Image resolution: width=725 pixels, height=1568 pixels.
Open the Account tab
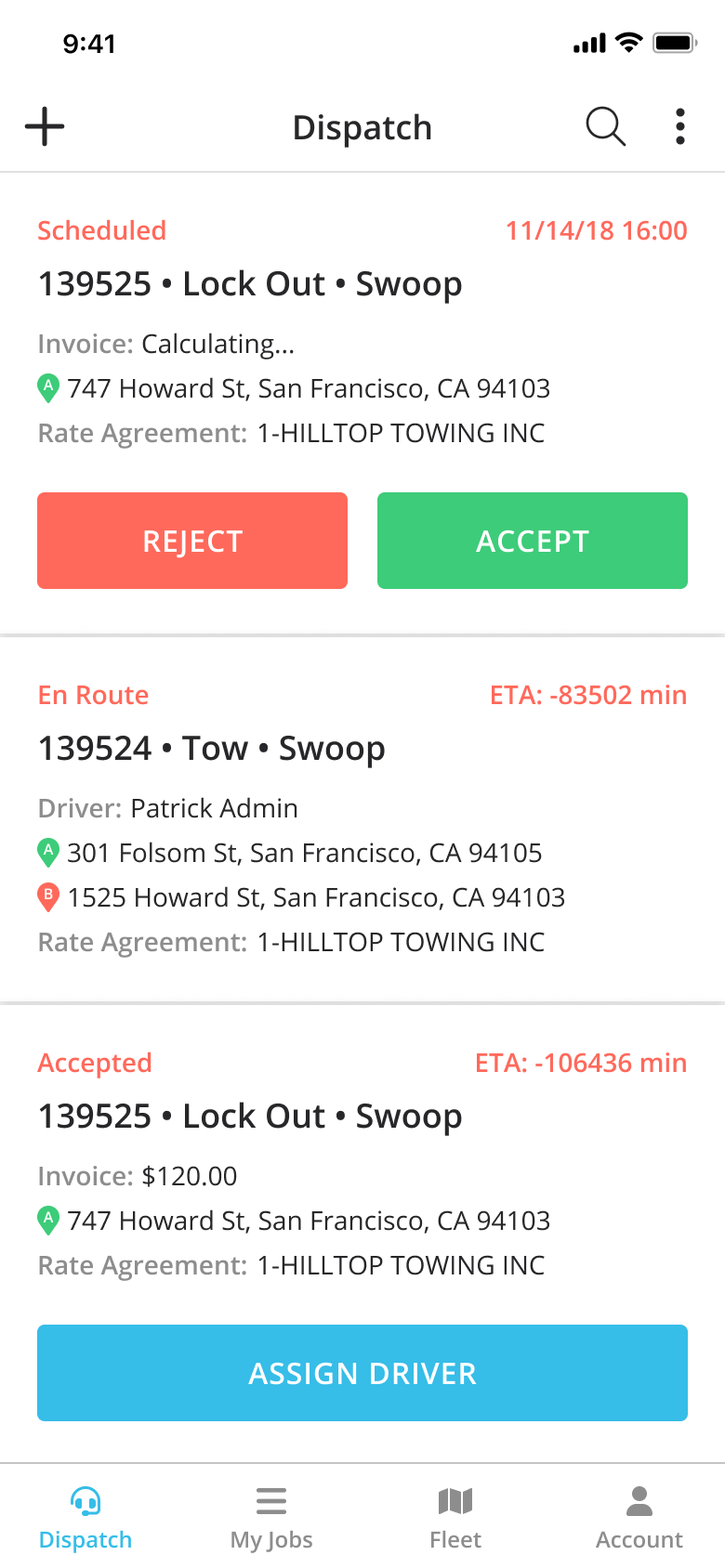coord(639,1518)
